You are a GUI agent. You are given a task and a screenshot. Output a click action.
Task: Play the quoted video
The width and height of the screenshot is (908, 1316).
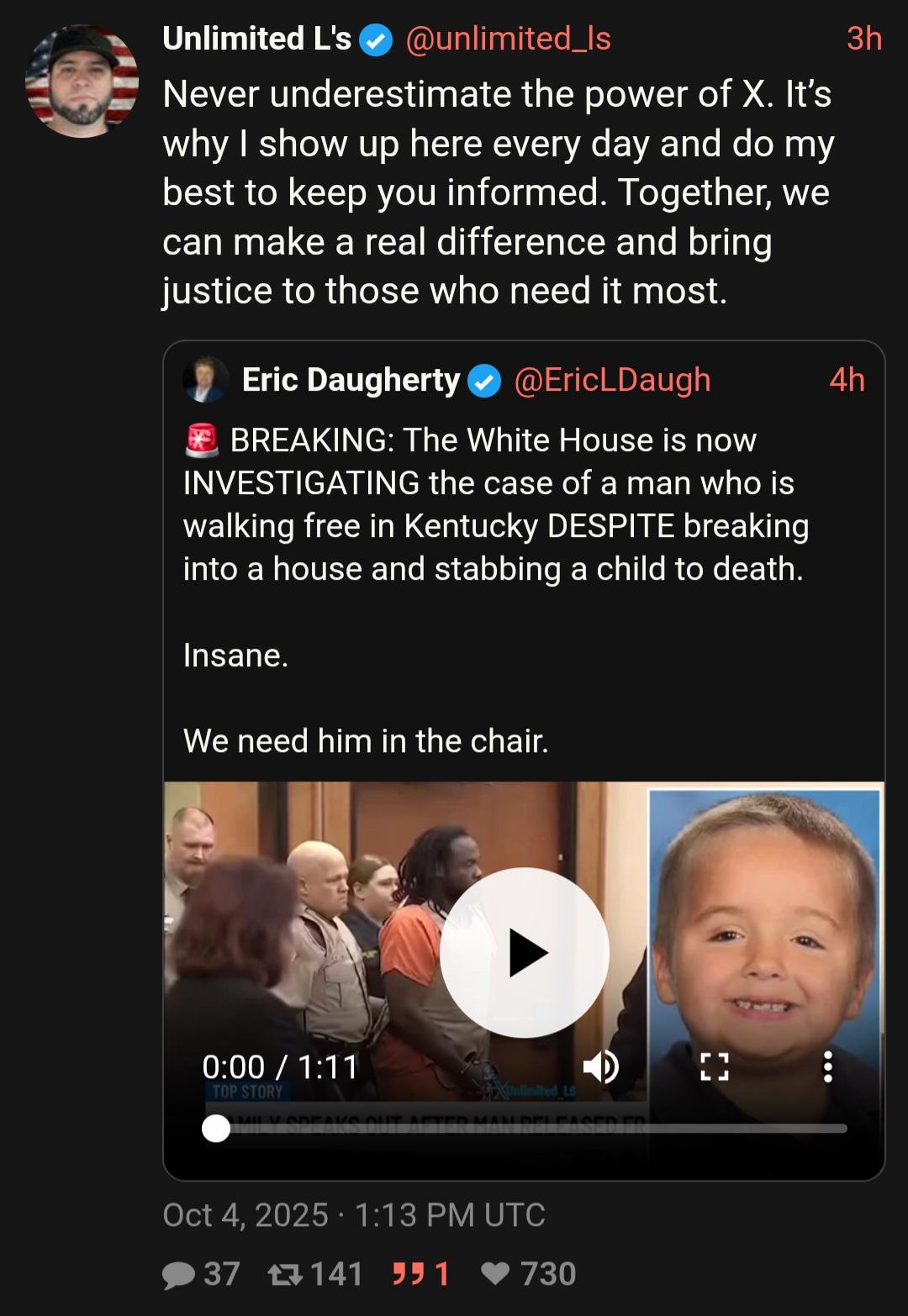(x=525, y=952)
